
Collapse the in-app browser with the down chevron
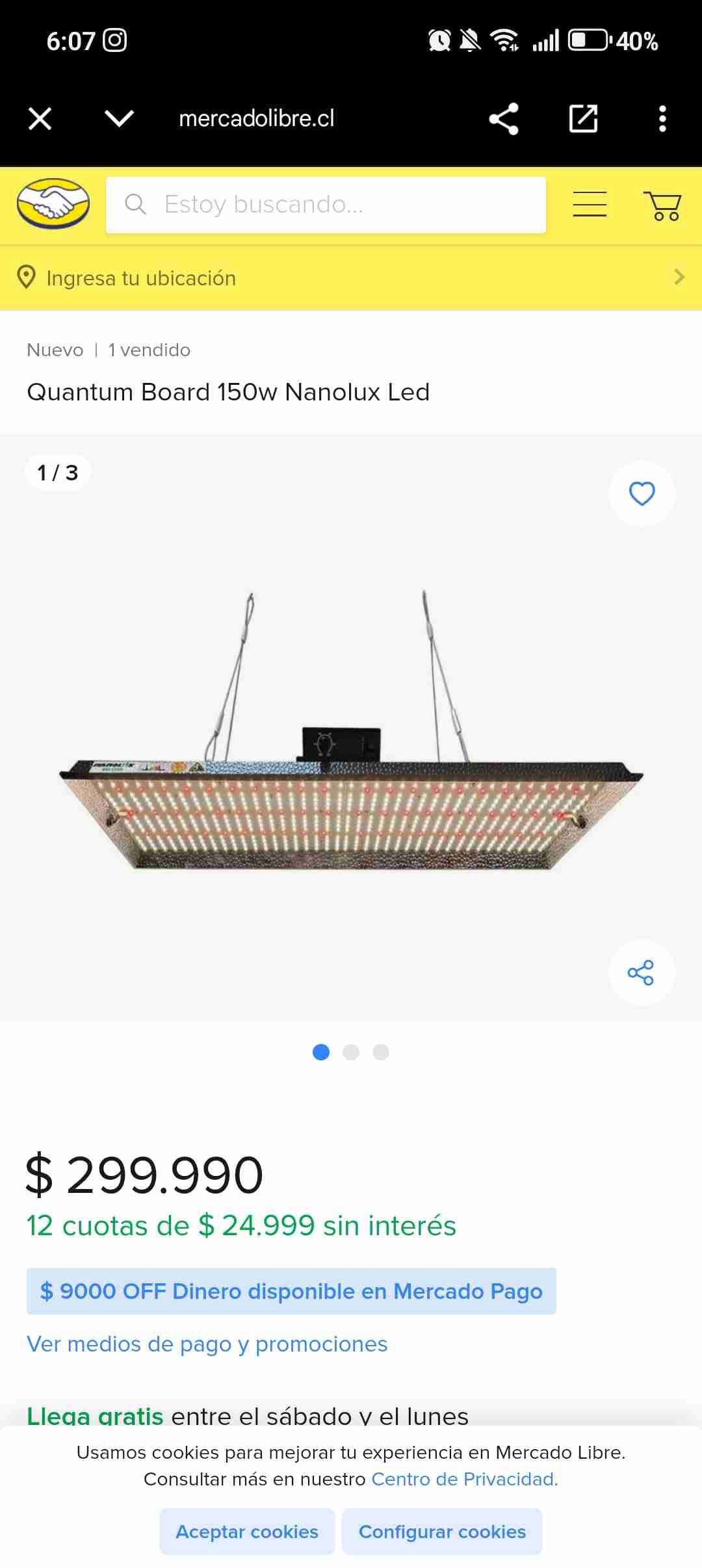click(117, 118)
